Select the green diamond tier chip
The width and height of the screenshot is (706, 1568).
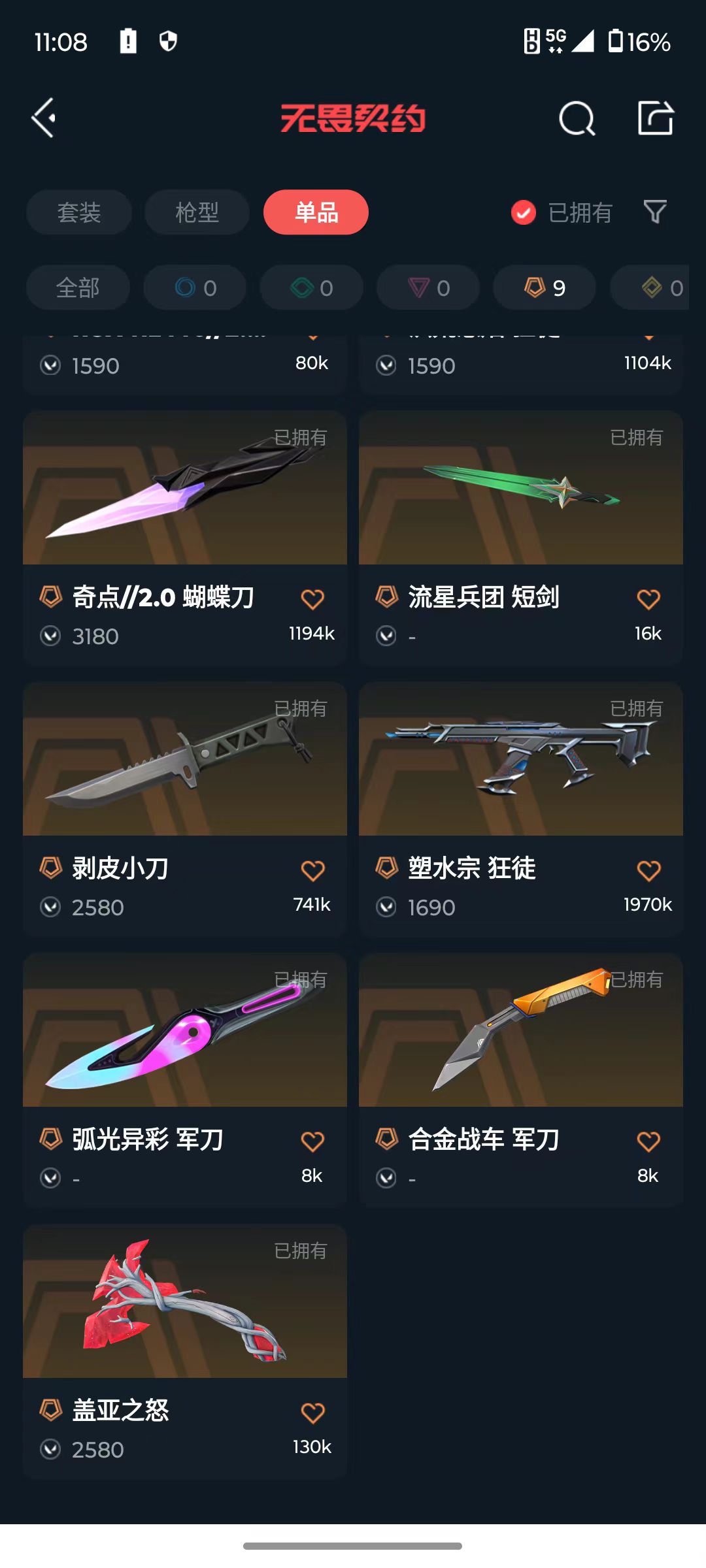coord(312,287)
